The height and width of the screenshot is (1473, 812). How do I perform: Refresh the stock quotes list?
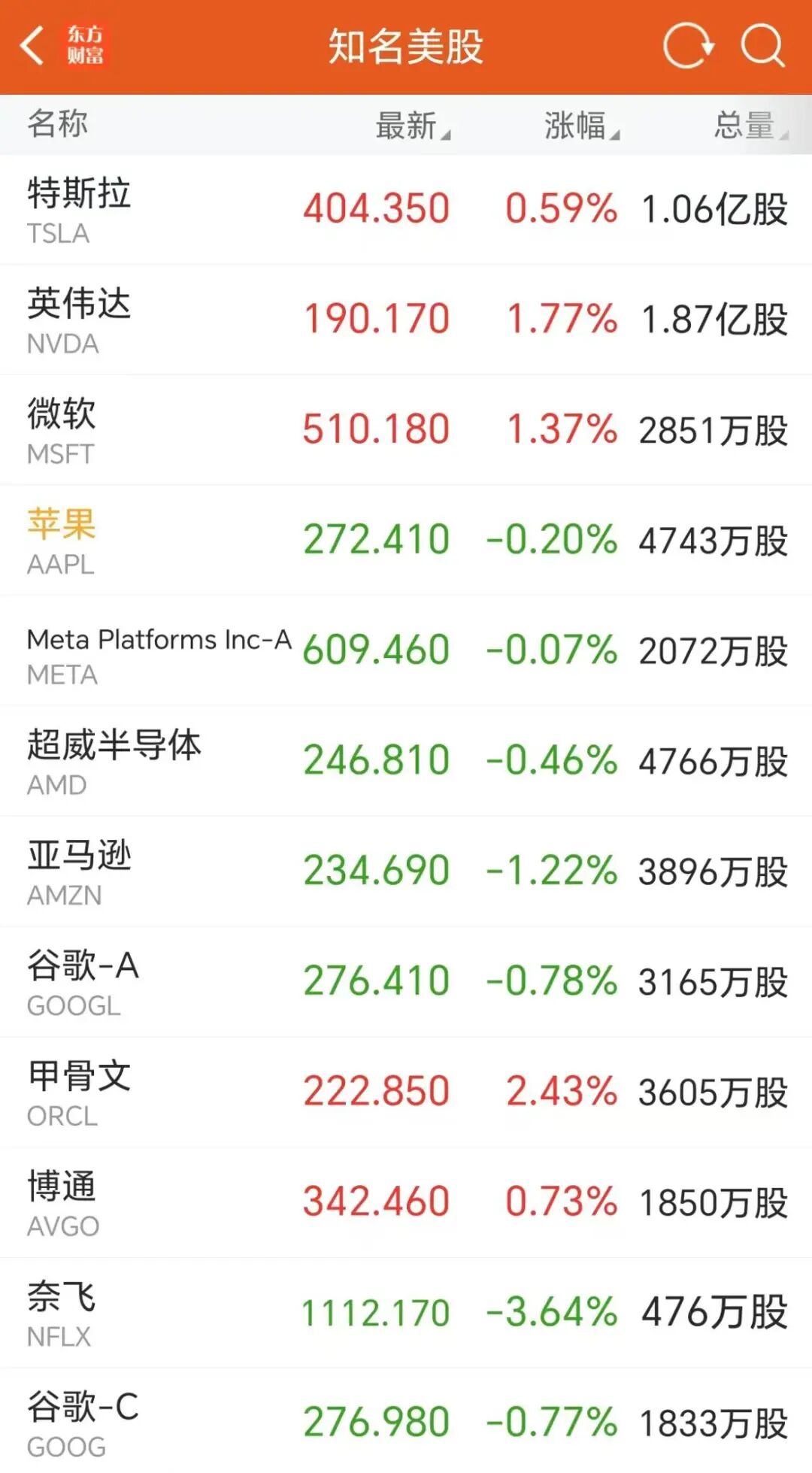688,47
